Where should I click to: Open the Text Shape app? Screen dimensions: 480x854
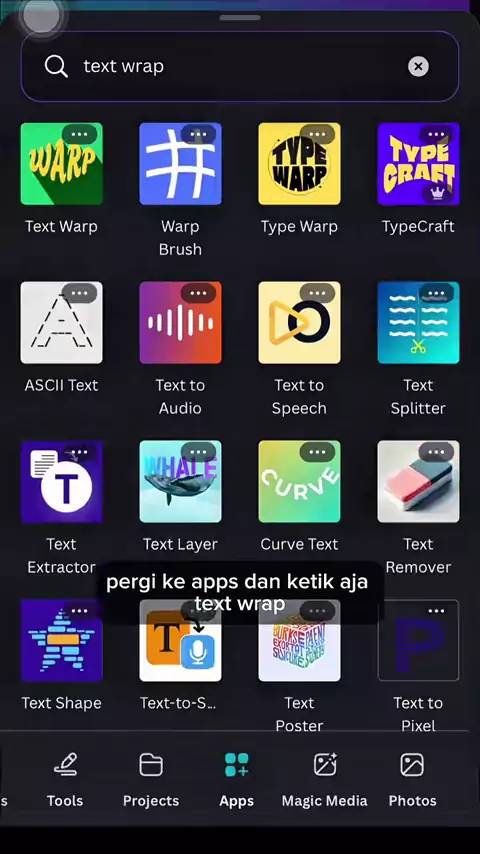click(62, 640)
